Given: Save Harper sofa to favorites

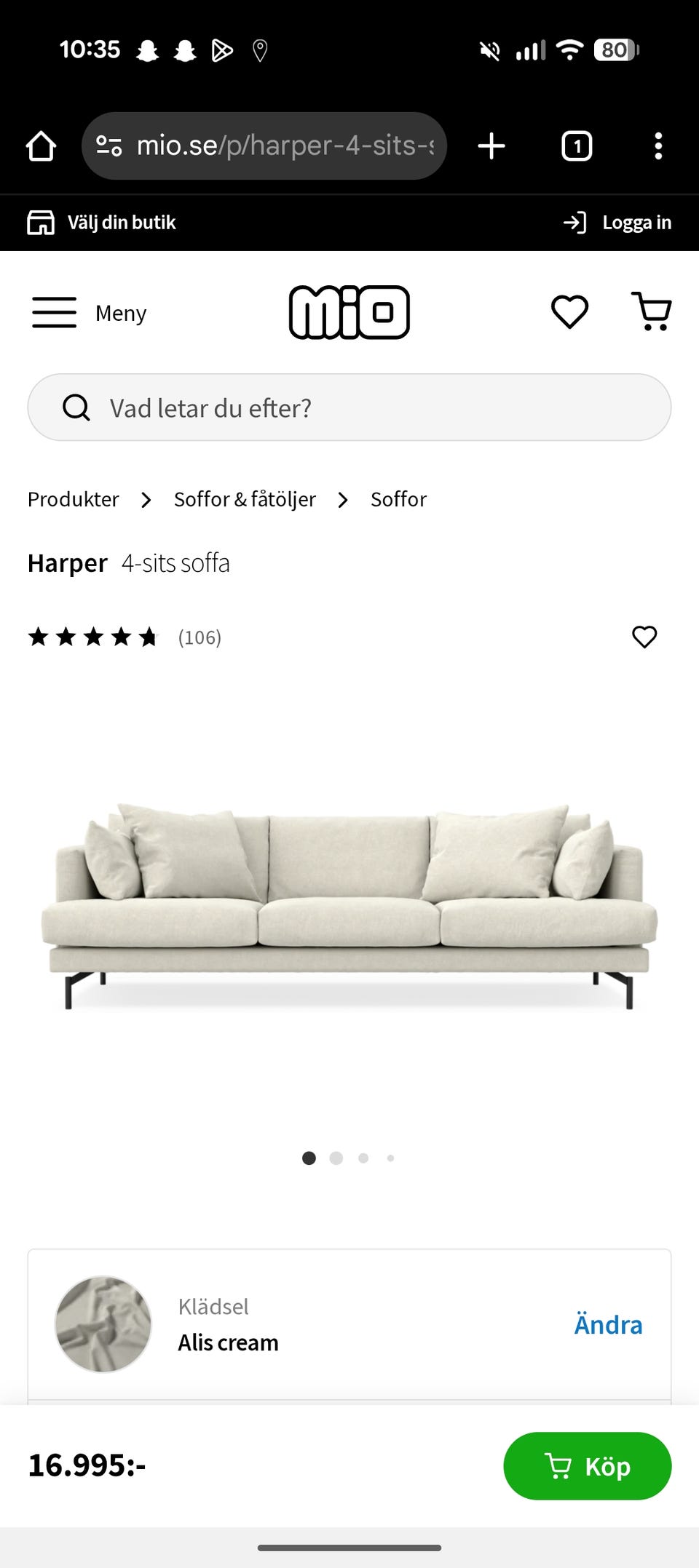Looking at the screenshot, I should pyautogui.click(x=644, y=637).
